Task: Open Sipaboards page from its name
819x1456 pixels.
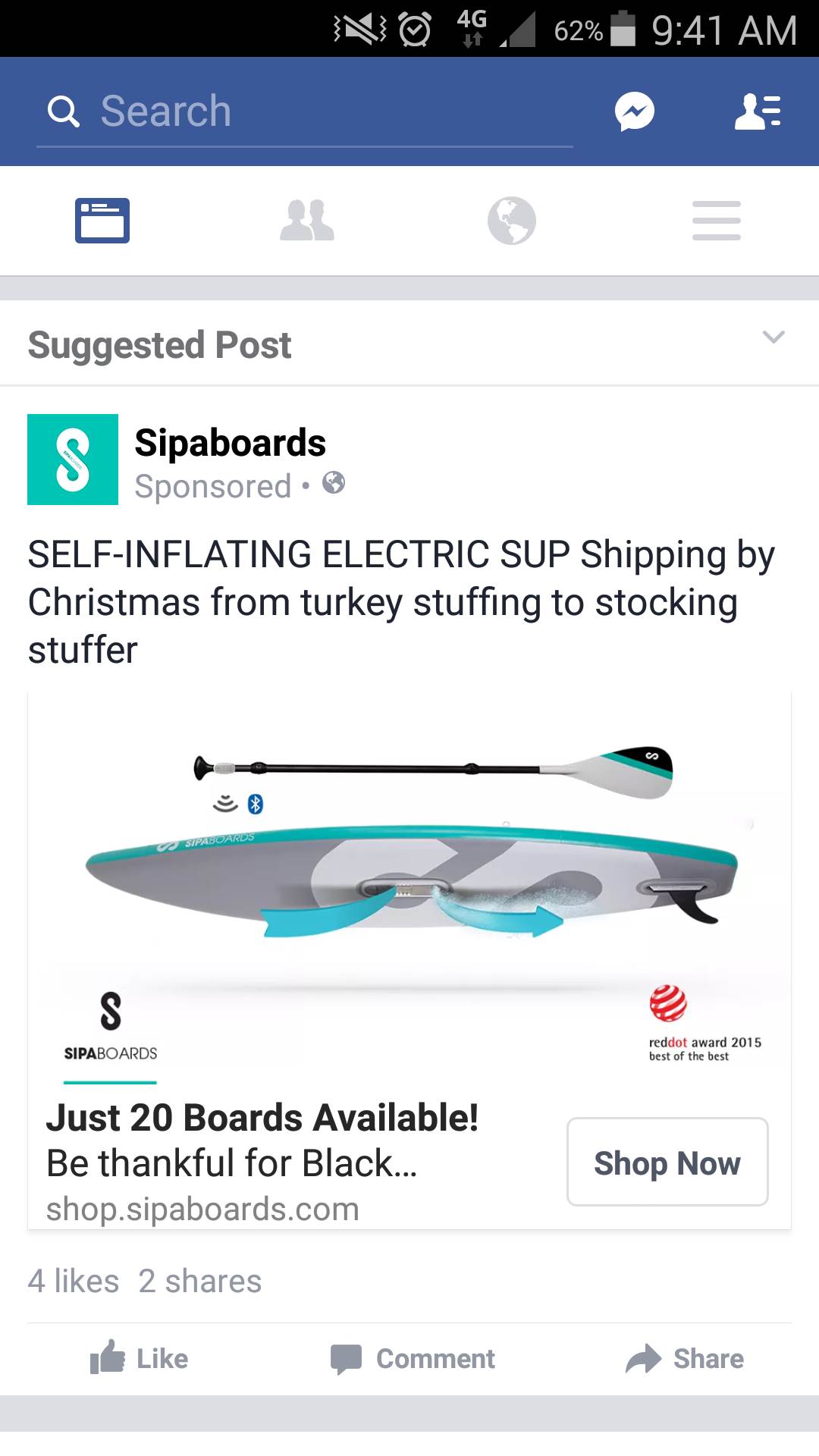Action: click(230, 443)
